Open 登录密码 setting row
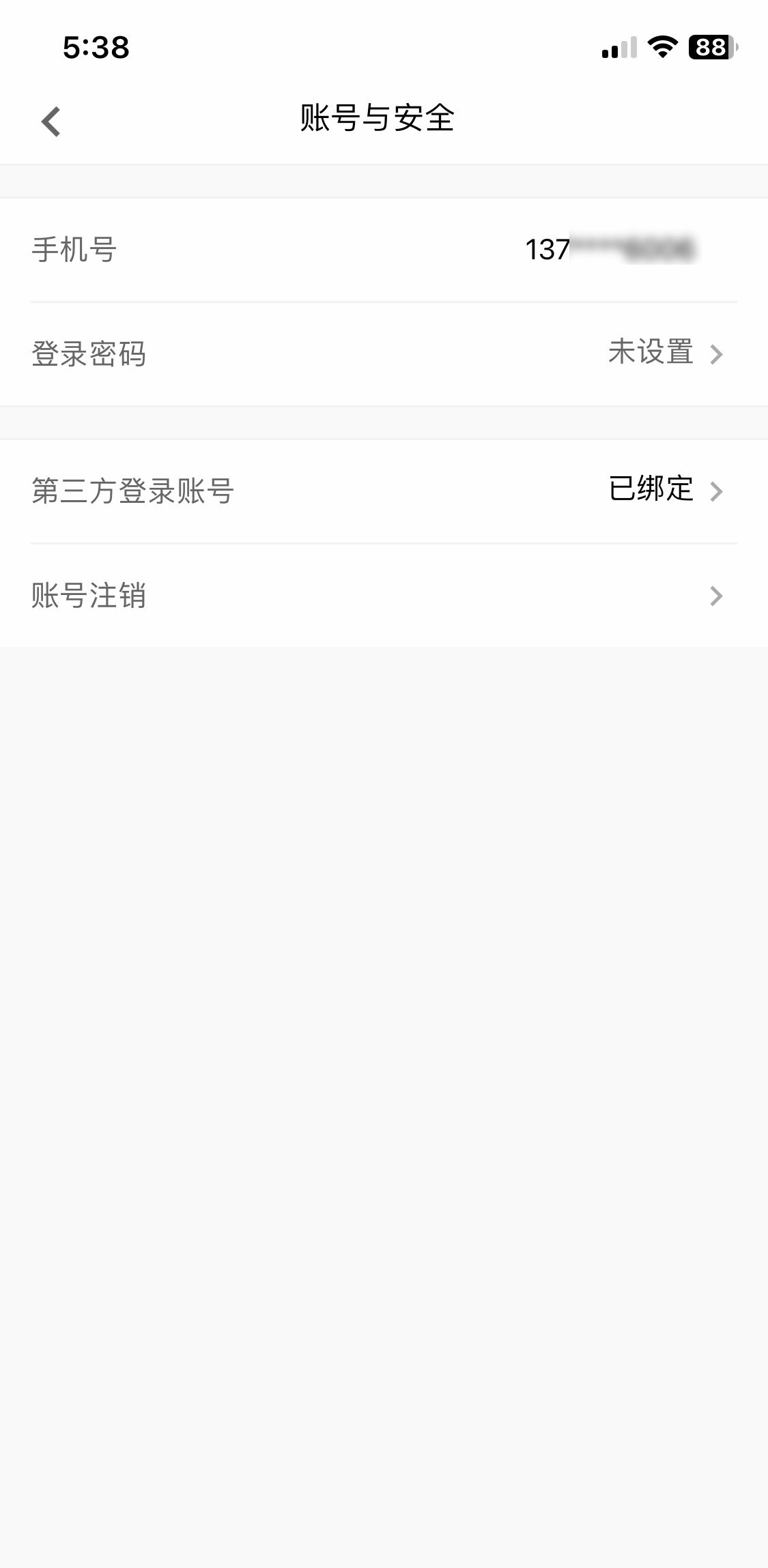The width and height of the screenshot is (768, 1568). tap(384, 353)
